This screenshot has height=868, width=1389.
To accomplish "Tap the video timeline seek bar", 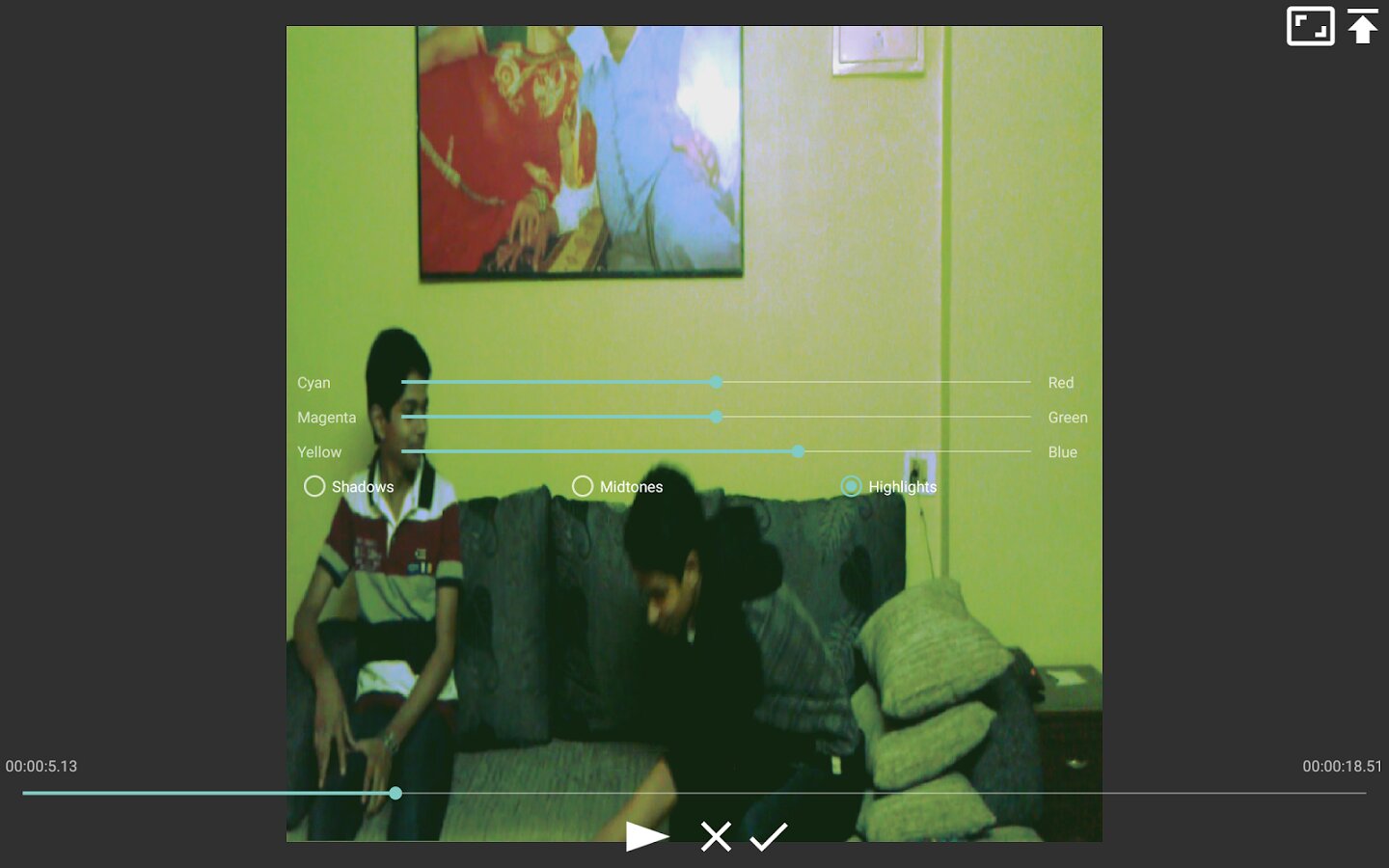I will pos(694,793).
